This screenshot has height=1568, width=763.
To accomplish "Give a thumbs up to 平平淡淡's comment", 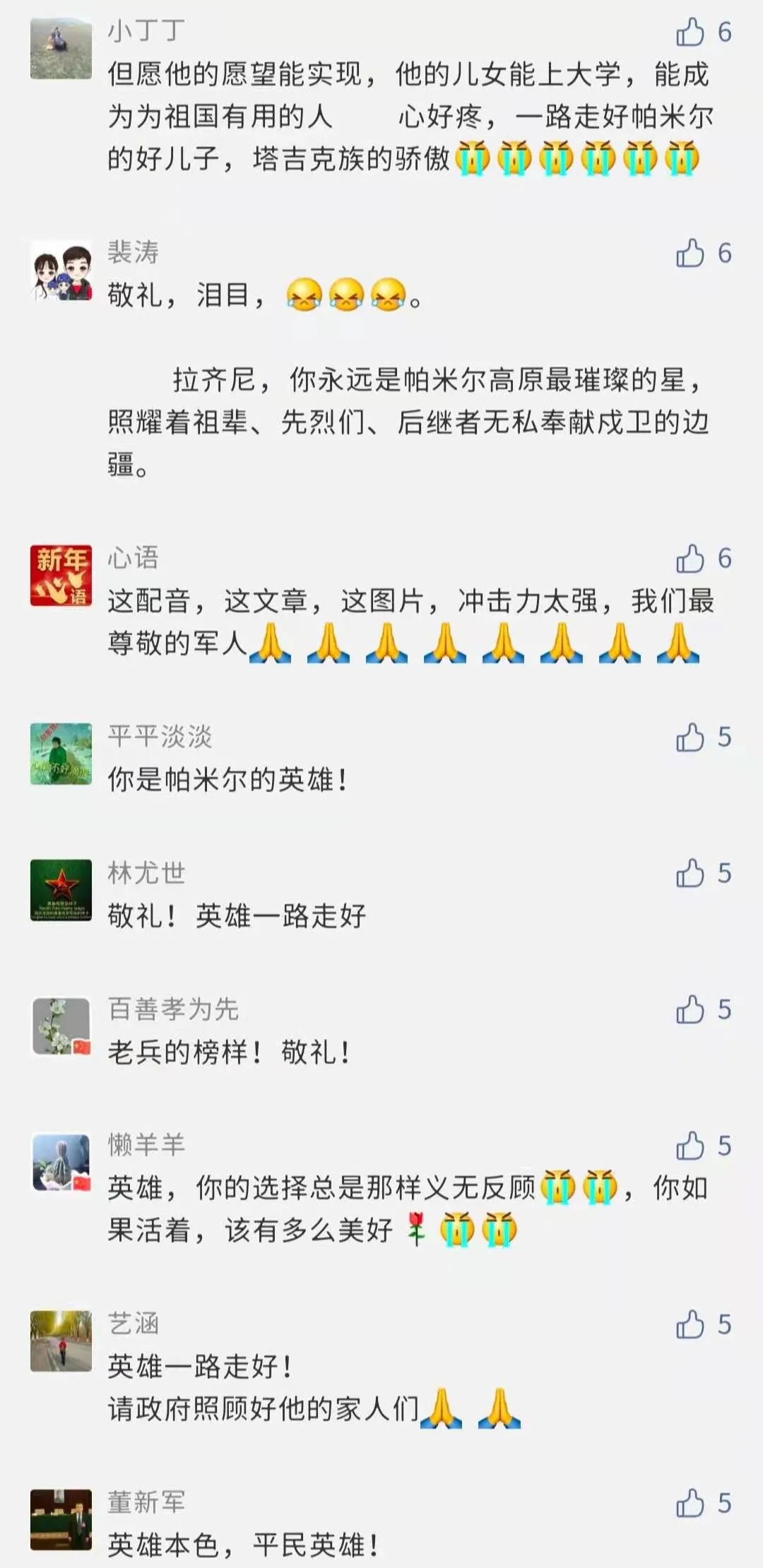I will [690, 737].
